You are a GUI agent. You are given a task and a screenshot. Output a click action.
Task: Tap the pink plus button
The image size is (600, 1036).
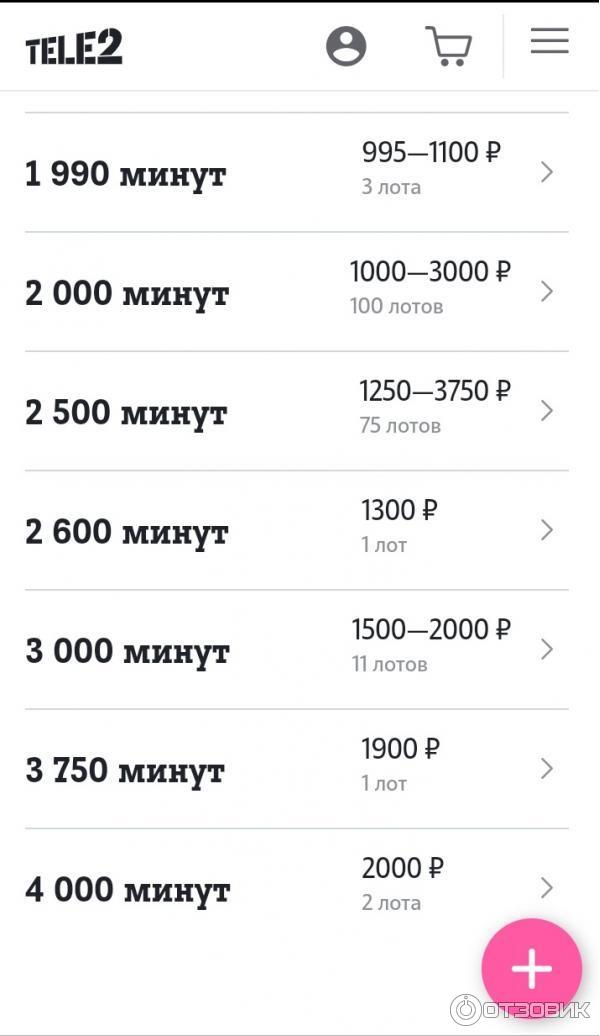[x=531, y=968]
